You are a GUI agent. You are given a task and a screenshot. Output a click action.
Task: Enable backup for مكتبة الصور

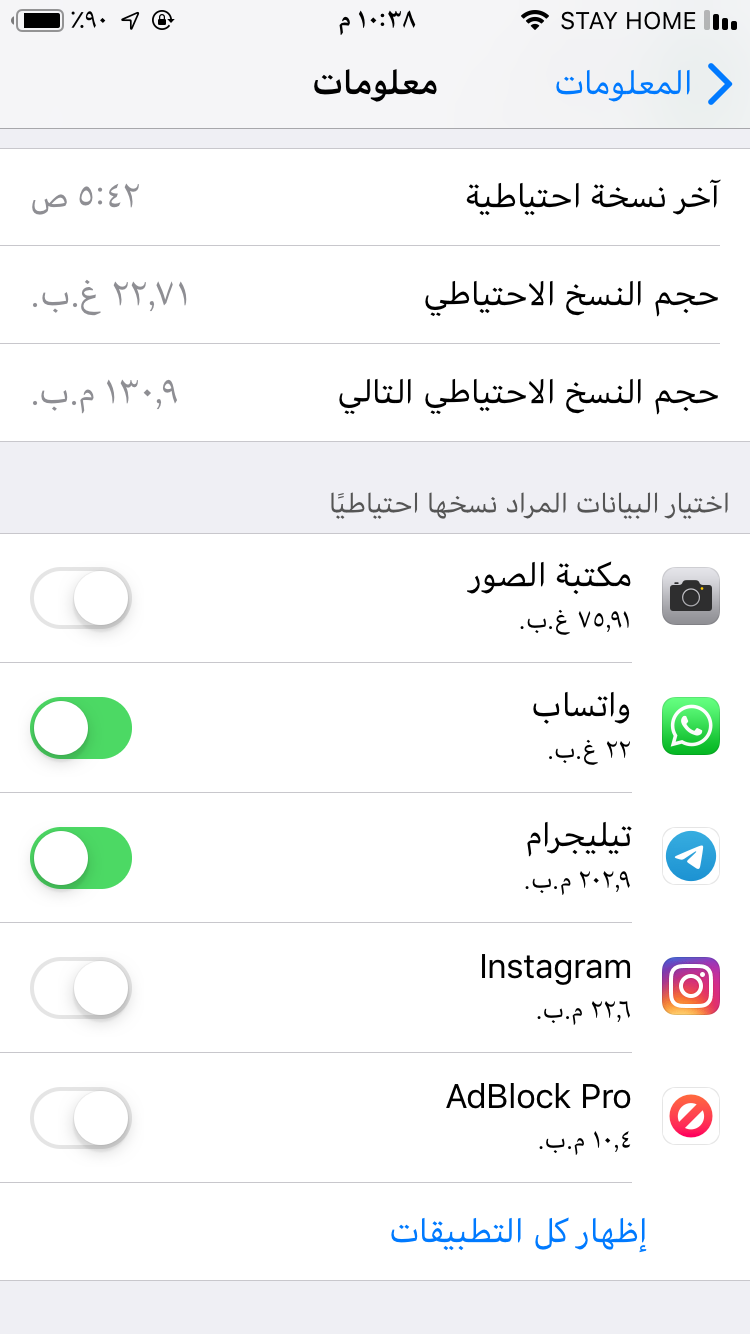coord(81,598)
